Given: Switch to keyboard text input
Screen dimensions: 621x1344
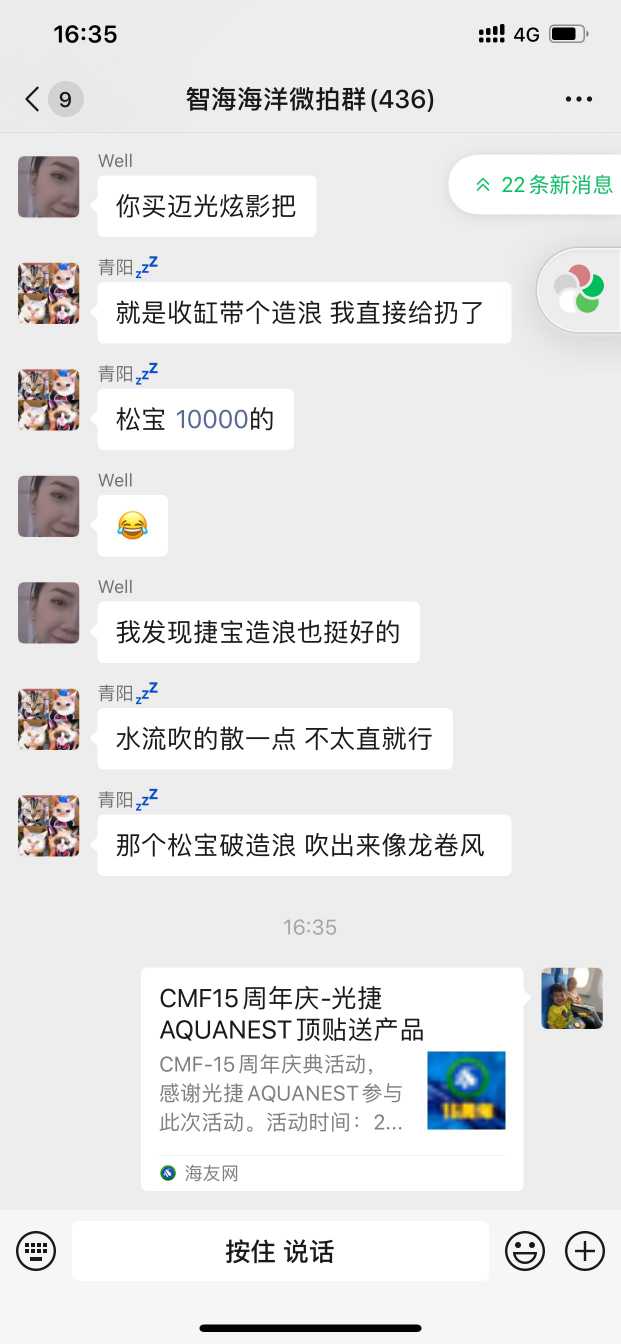Looking at the screenshot, I should [36, 1251].
